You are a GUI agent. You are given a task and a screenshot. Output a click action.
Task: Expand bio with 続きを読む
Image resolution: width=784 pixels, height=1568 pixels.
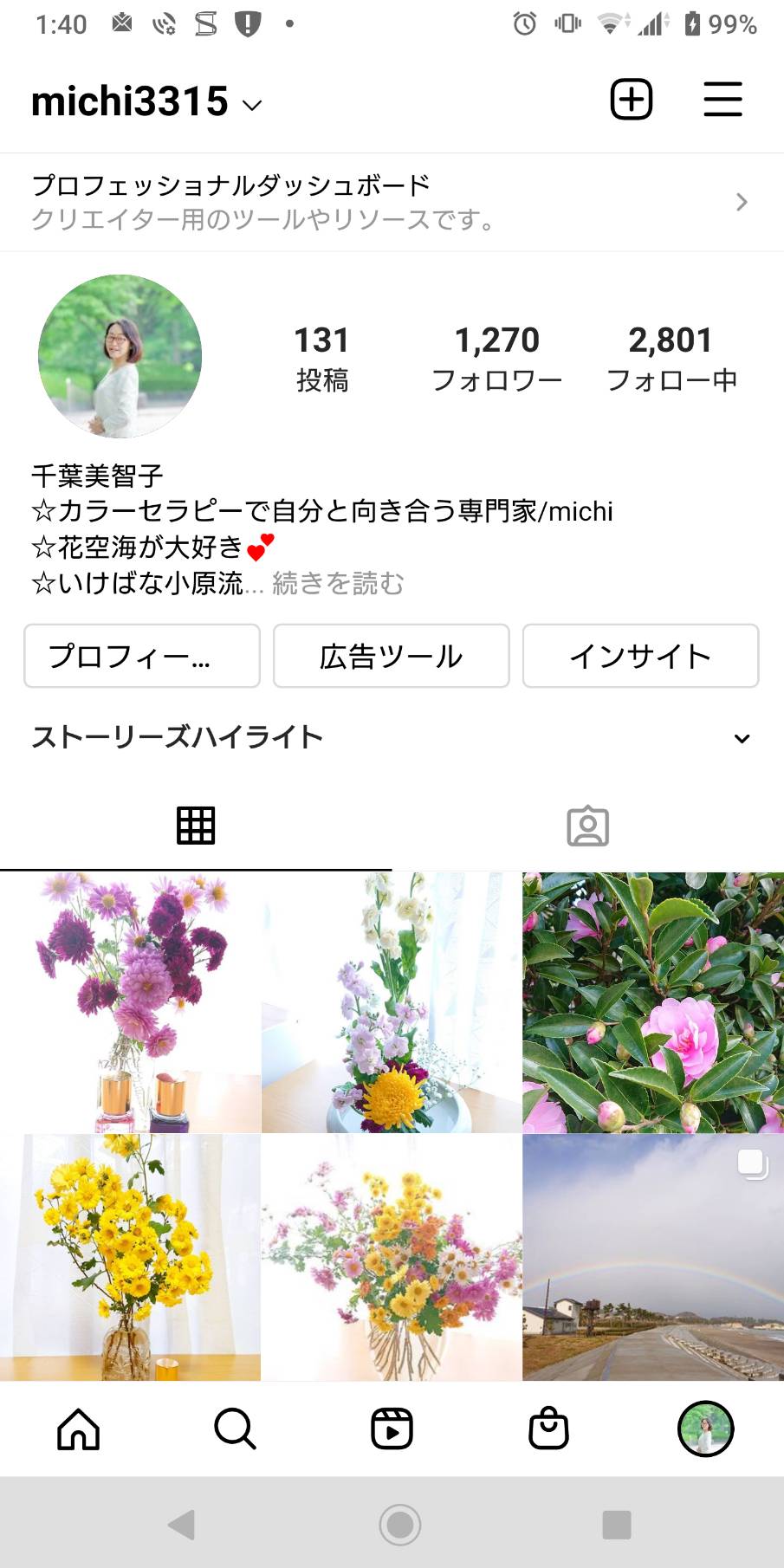click(338, 584)
